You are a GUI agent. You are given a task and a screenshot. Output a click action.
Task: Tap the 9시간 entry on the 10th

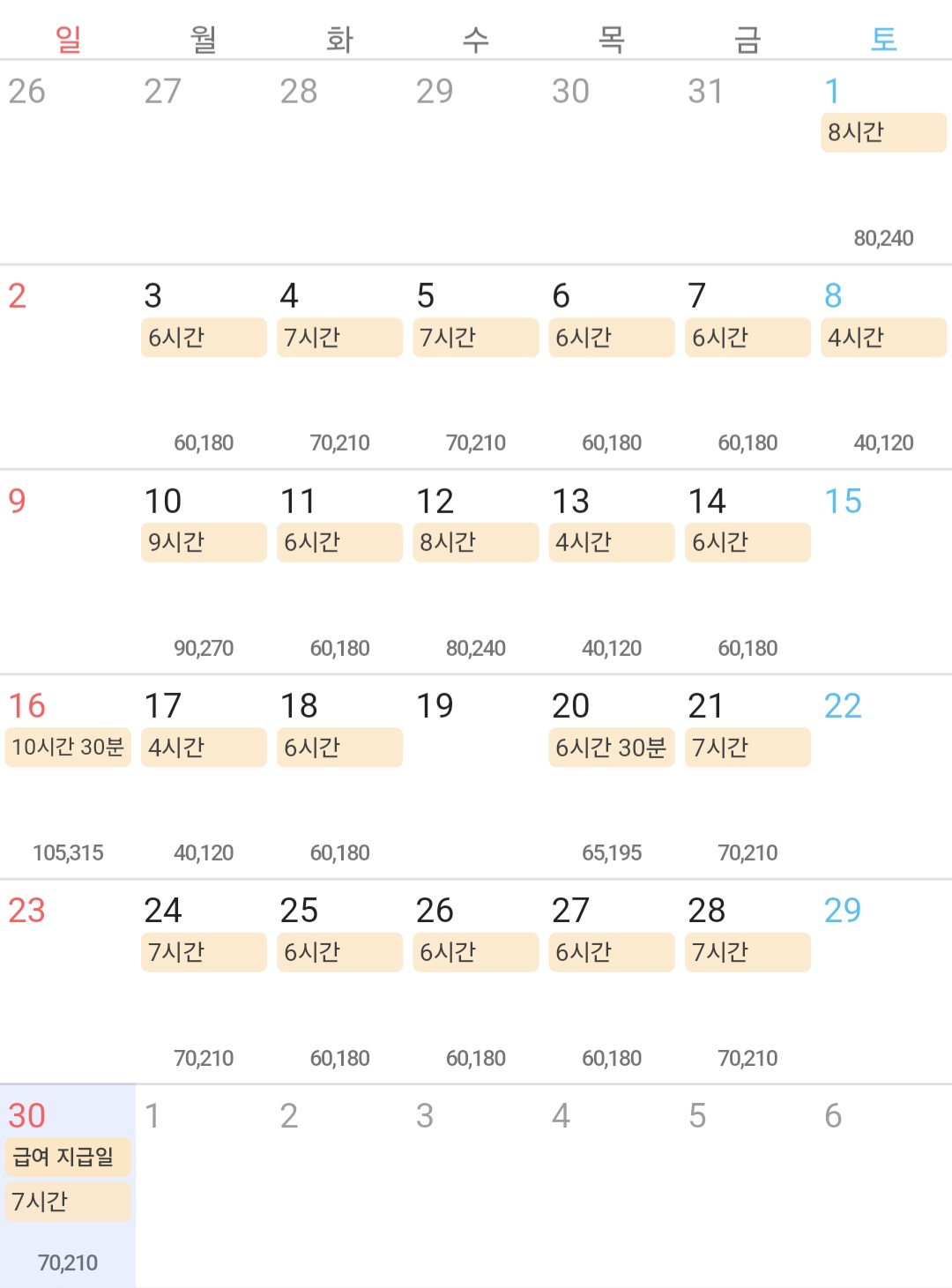[x=204, y=542]
